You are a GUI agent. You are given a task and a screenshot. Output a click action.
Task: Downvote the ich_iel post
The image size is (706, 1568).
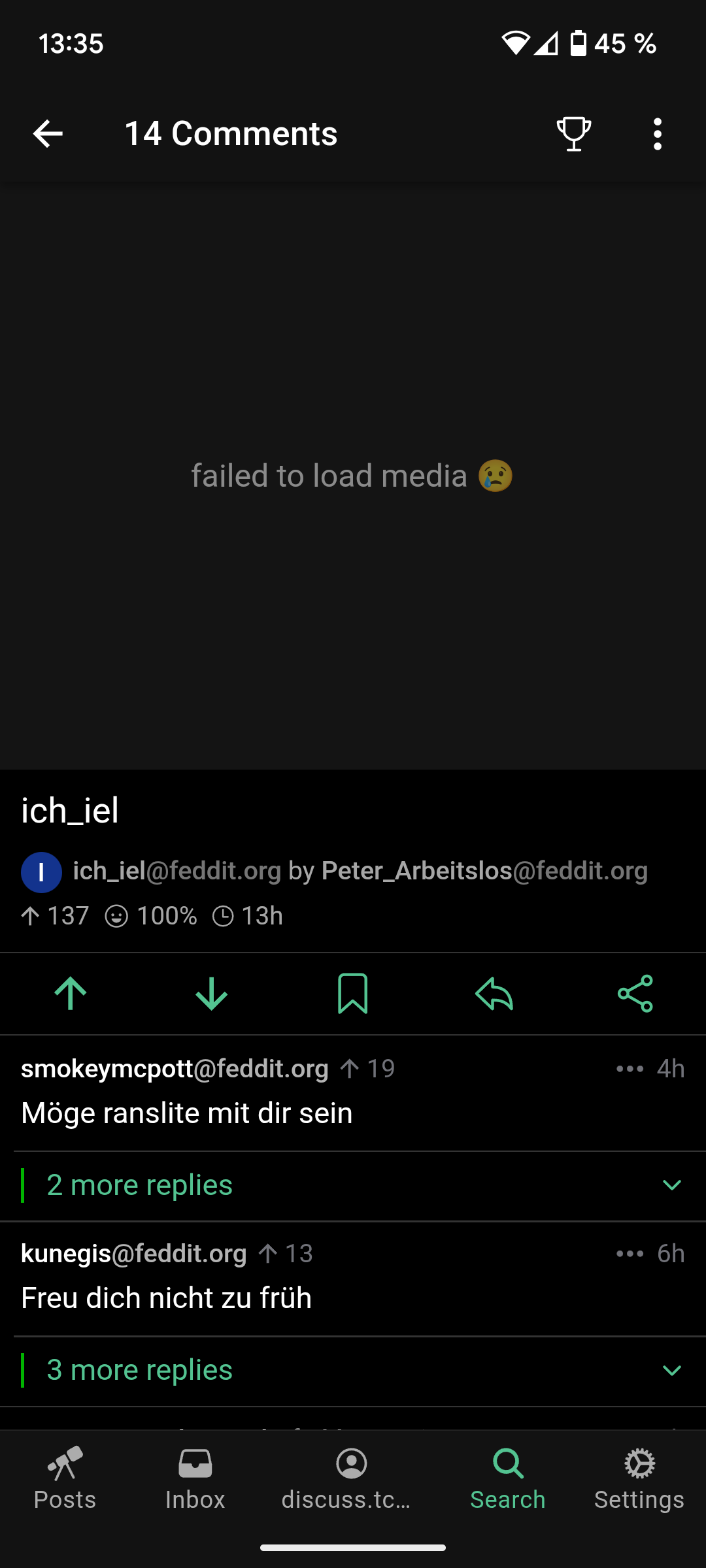click(x=211, y=994)
